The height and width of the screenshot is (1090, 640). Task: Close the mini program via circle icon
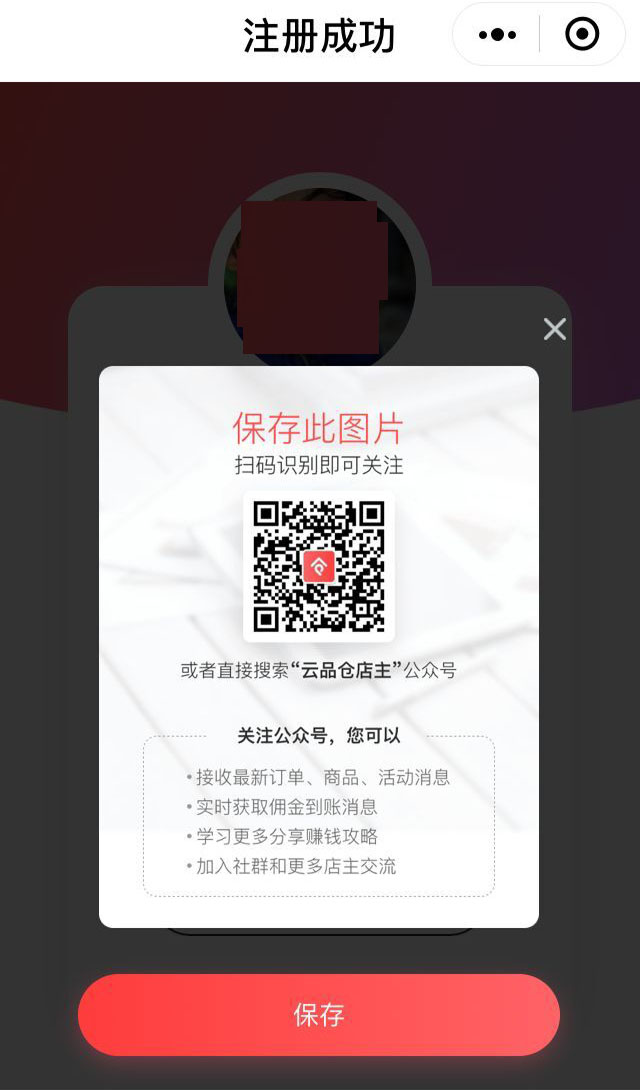tap(582, 35)
